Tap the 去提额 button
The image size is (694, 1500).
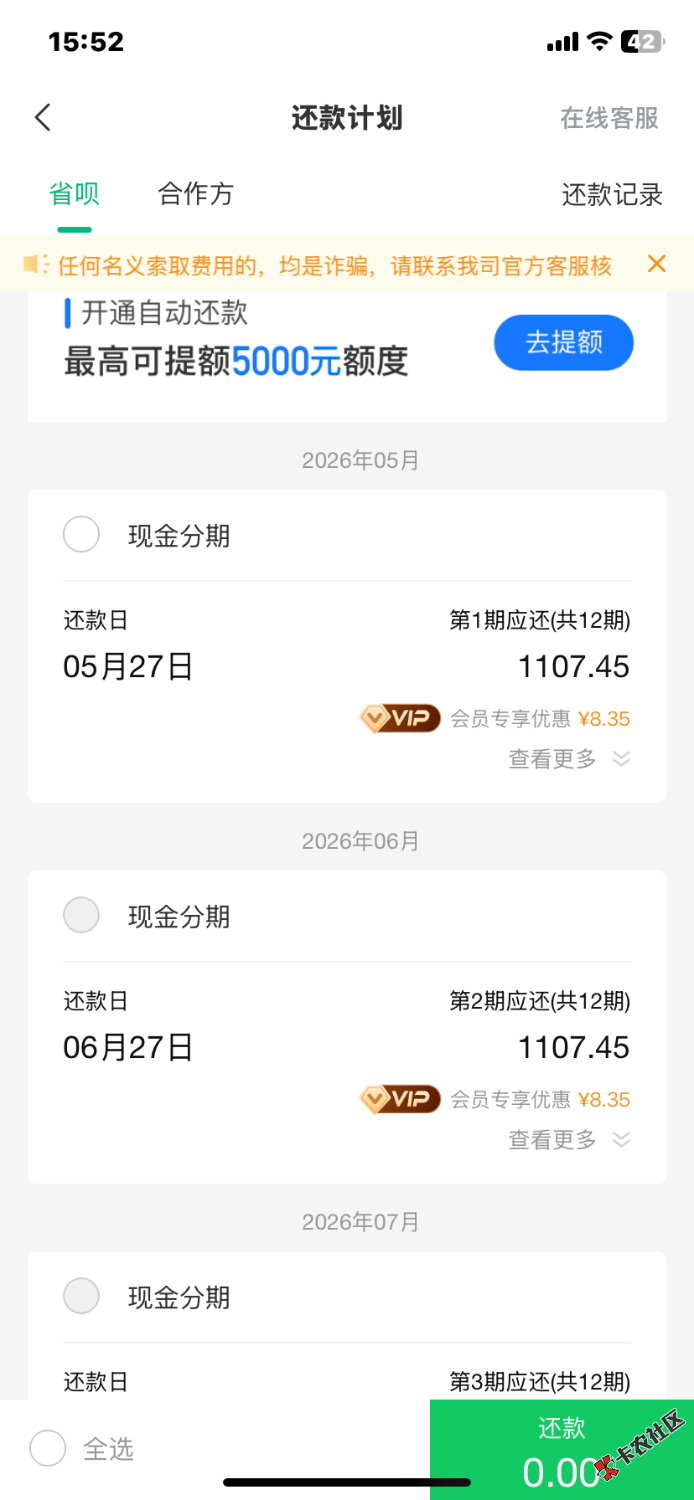[563, 343]
